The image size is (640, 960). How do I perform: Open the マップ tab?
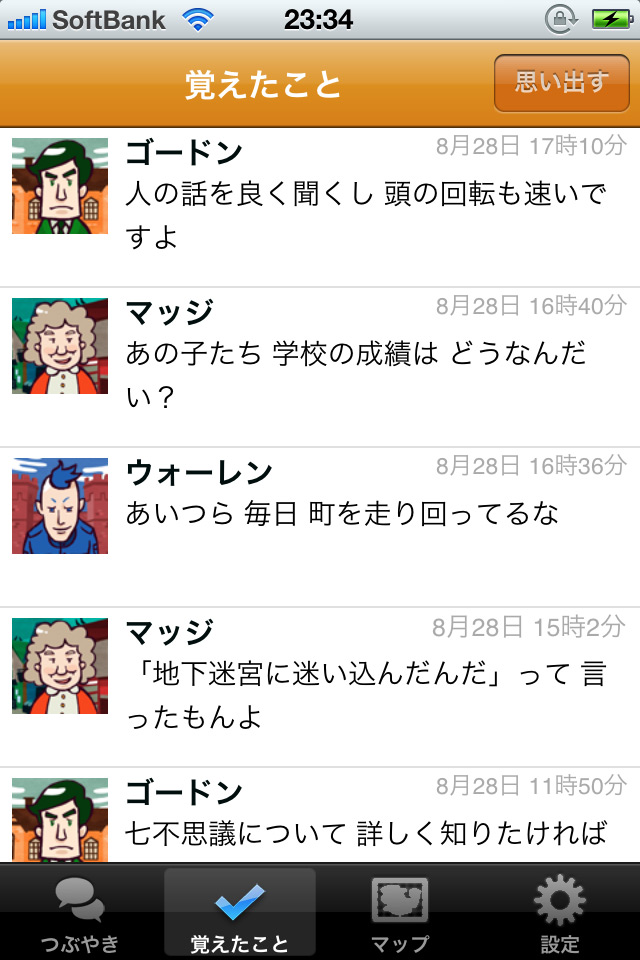click(399, 912)
